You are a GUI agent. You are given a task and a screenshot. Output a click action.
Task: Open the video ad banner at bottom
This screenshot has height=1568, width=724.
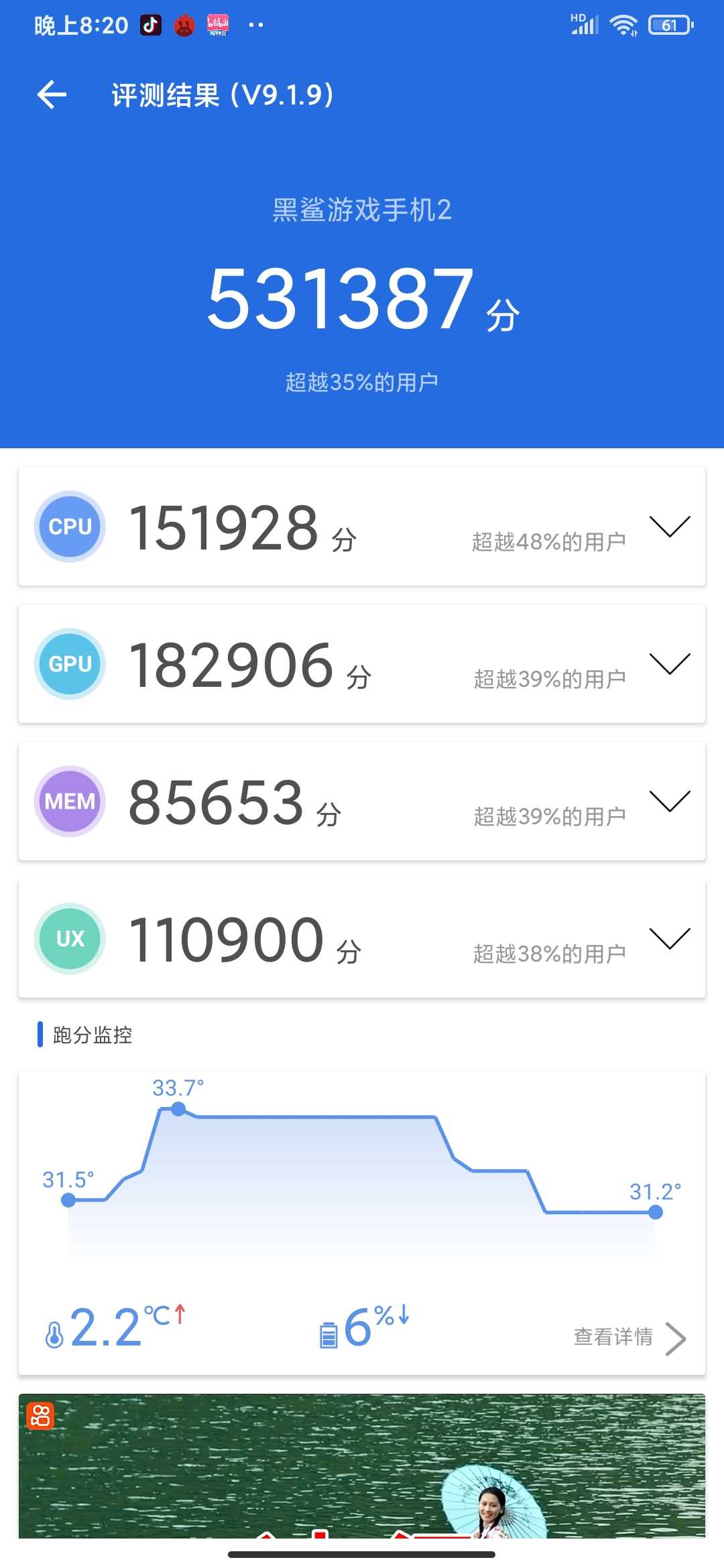(362, 1465)
